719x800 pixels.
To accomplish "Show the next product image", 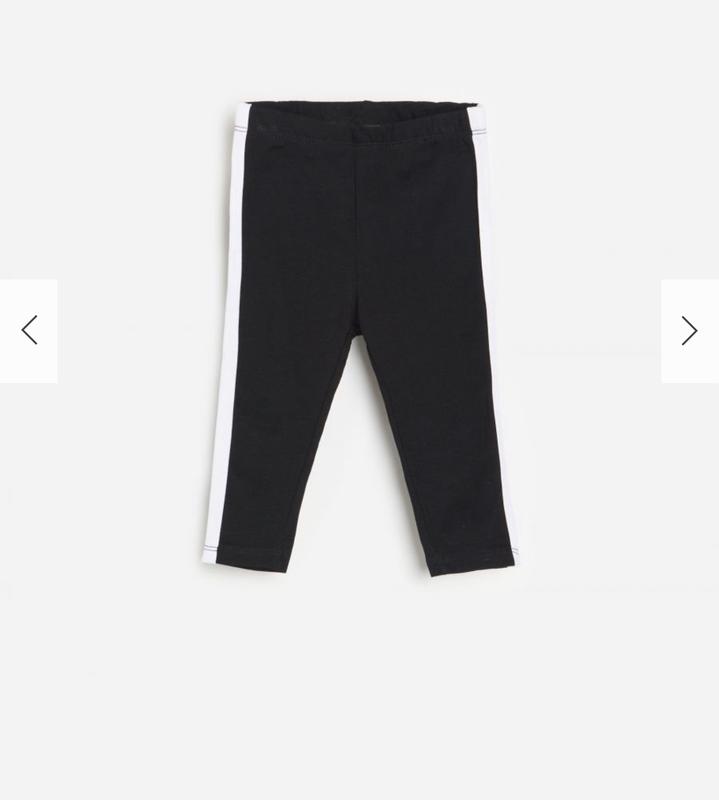I will [x=689, y=331].
